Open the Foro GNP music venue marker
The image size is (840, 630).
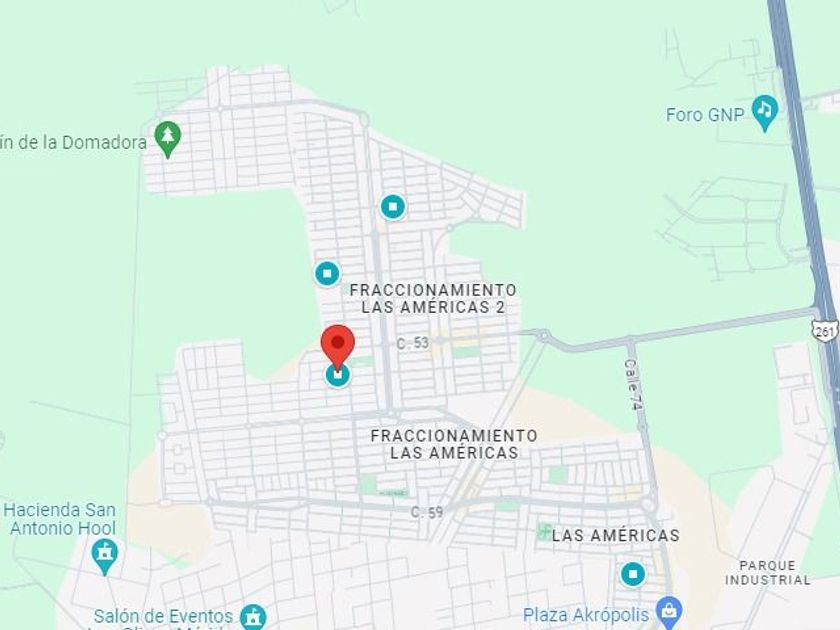point(764,112)
